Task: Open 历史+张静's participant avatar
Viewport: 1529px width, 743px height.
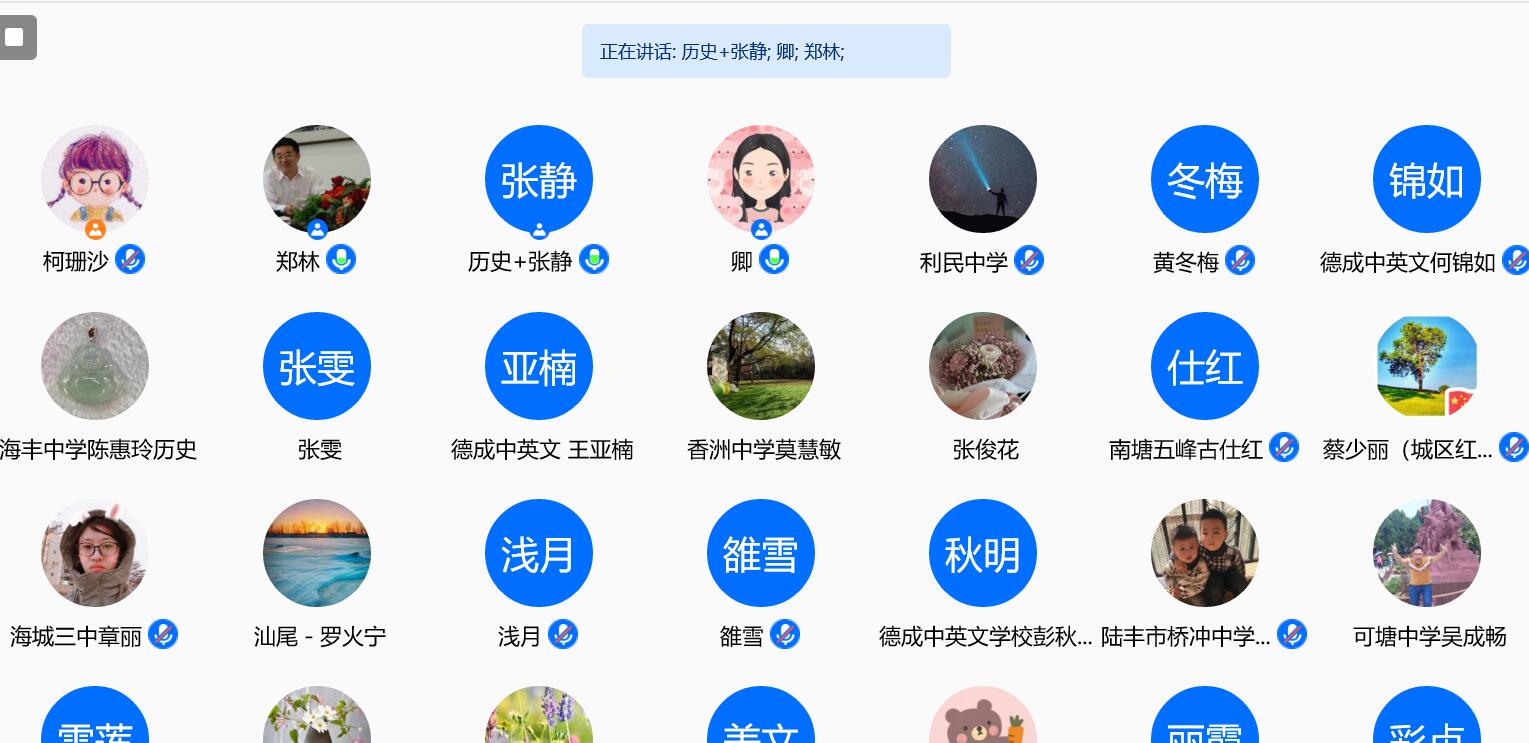Action: pyautogui.click(x=539, y=179)
